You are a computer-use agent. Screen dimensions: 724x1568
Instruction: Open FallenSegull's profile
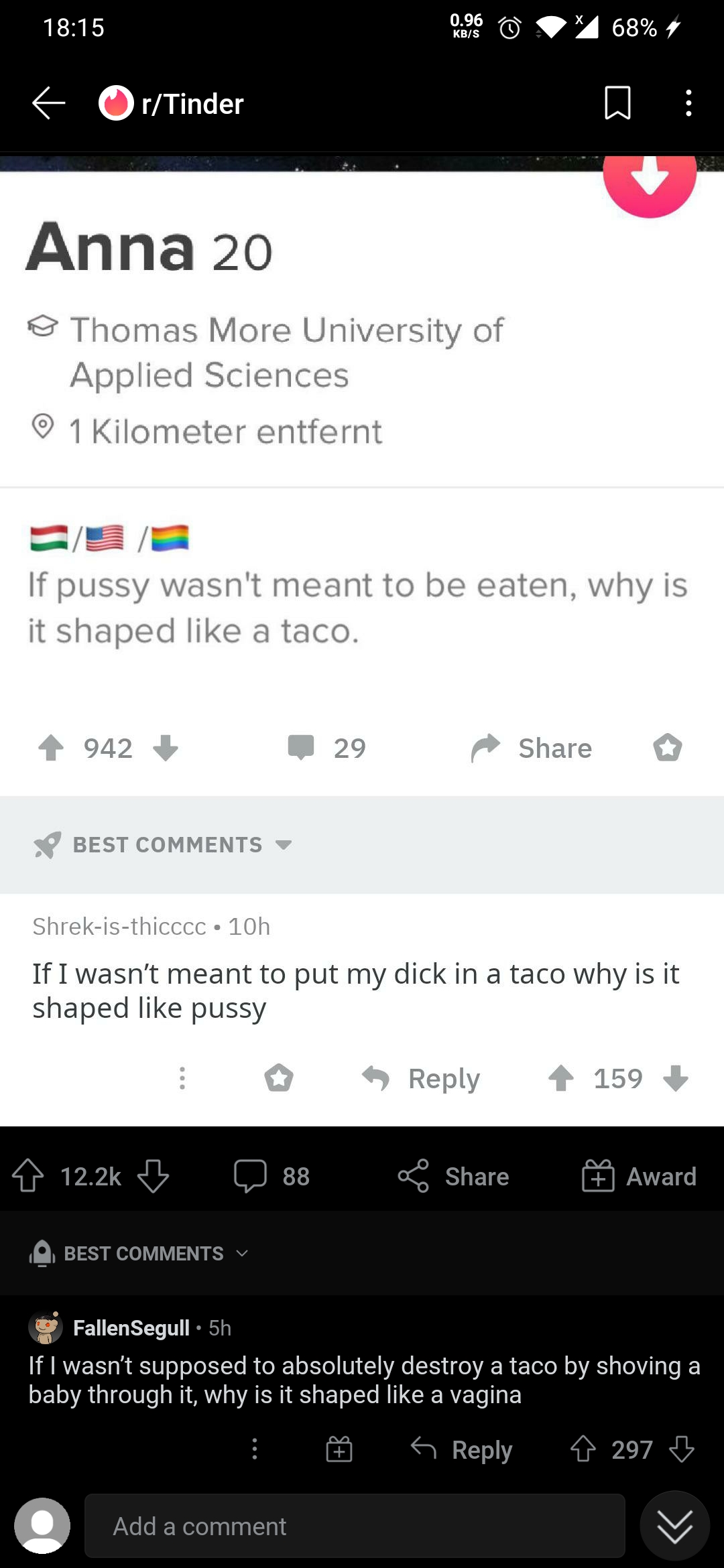(131, 1327)
